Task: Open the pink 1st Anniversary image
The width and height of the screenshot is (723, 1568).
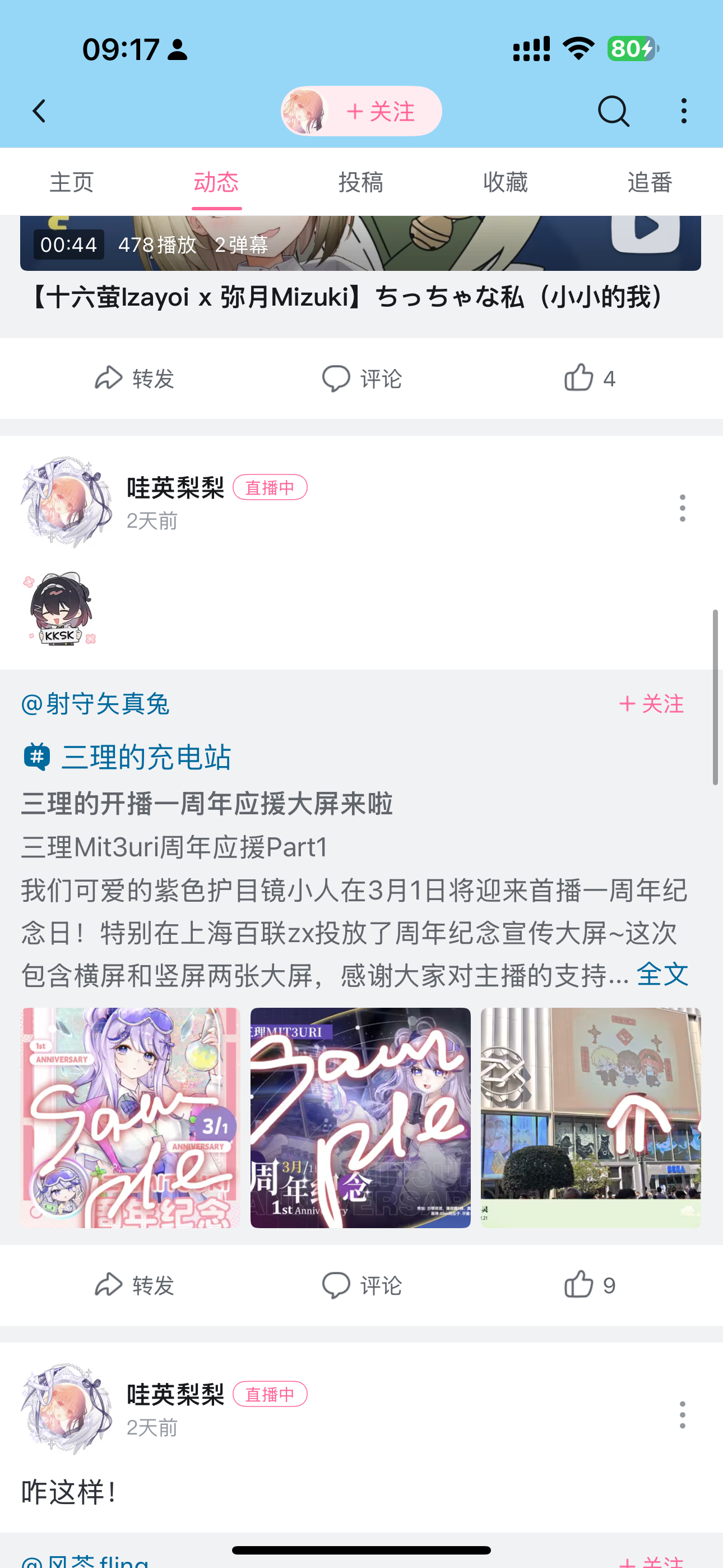Action: pos(131,1118)
